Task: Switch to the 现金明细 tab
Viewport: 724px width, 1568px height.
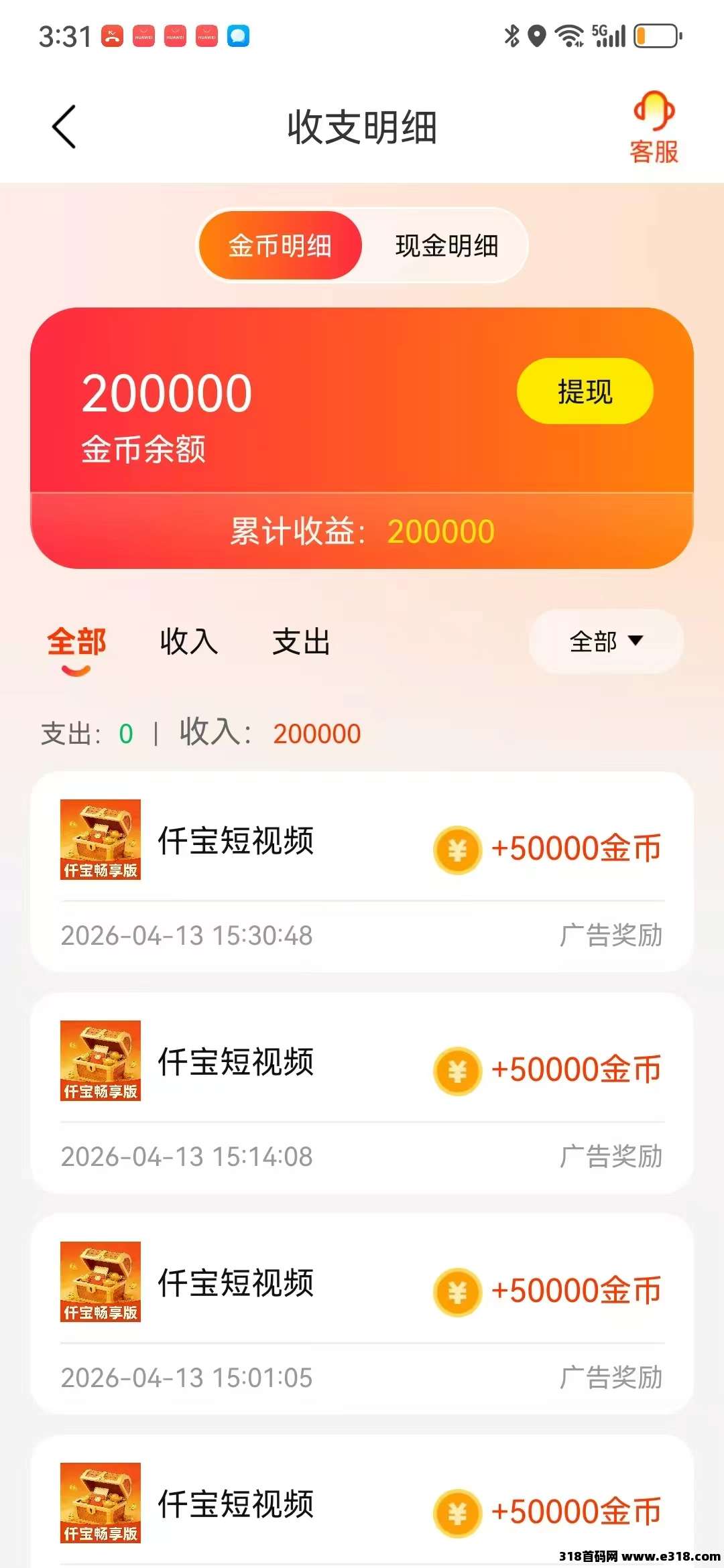Action: point(446,245)
